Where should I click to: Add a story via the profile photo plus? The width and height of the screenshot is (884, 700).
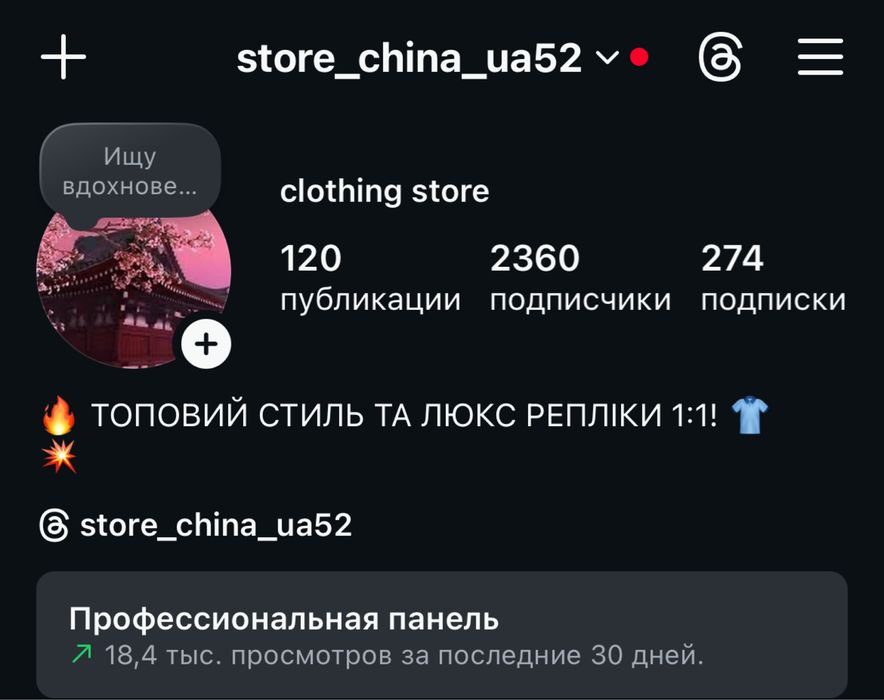[x=206, y=345]
